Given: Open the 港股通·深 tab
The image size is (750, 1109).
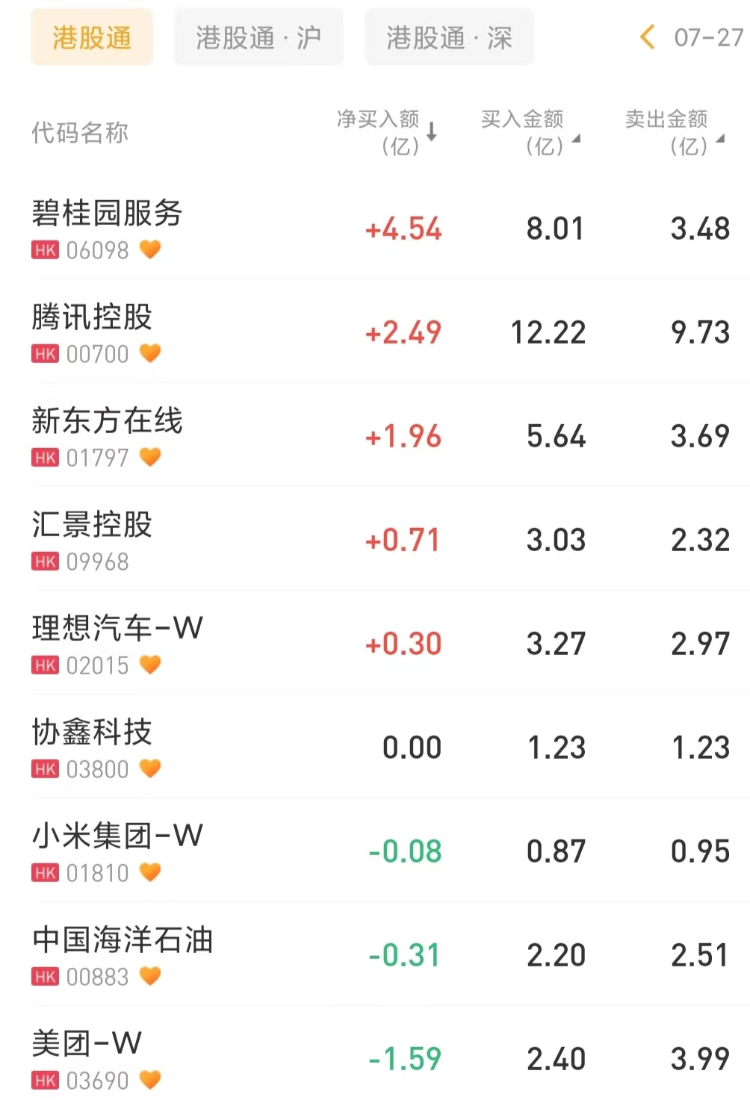Looking at the screenshot, I should [449, 38].
